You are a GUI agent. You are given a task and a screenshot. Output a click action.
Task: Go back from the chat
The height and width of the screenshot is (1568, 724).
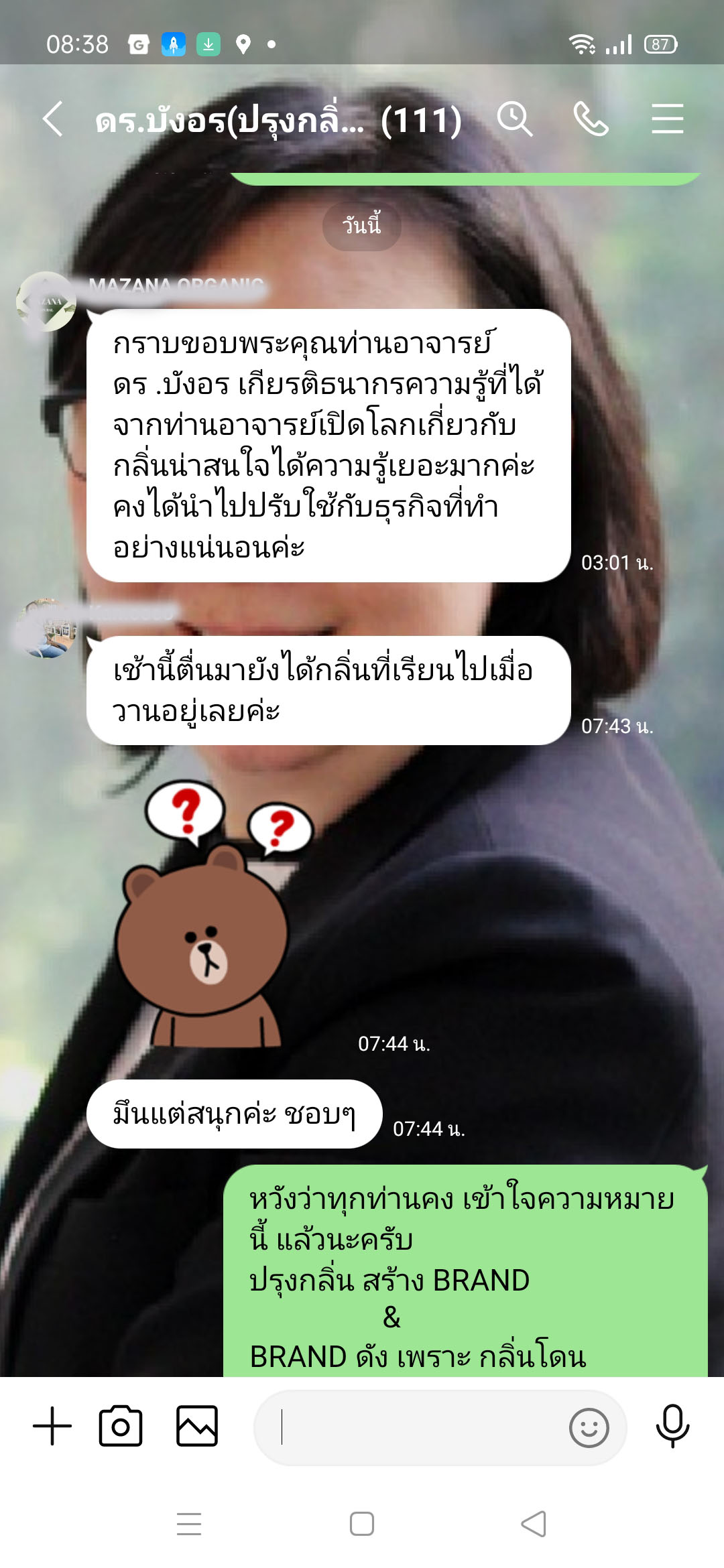coord(52,119)
